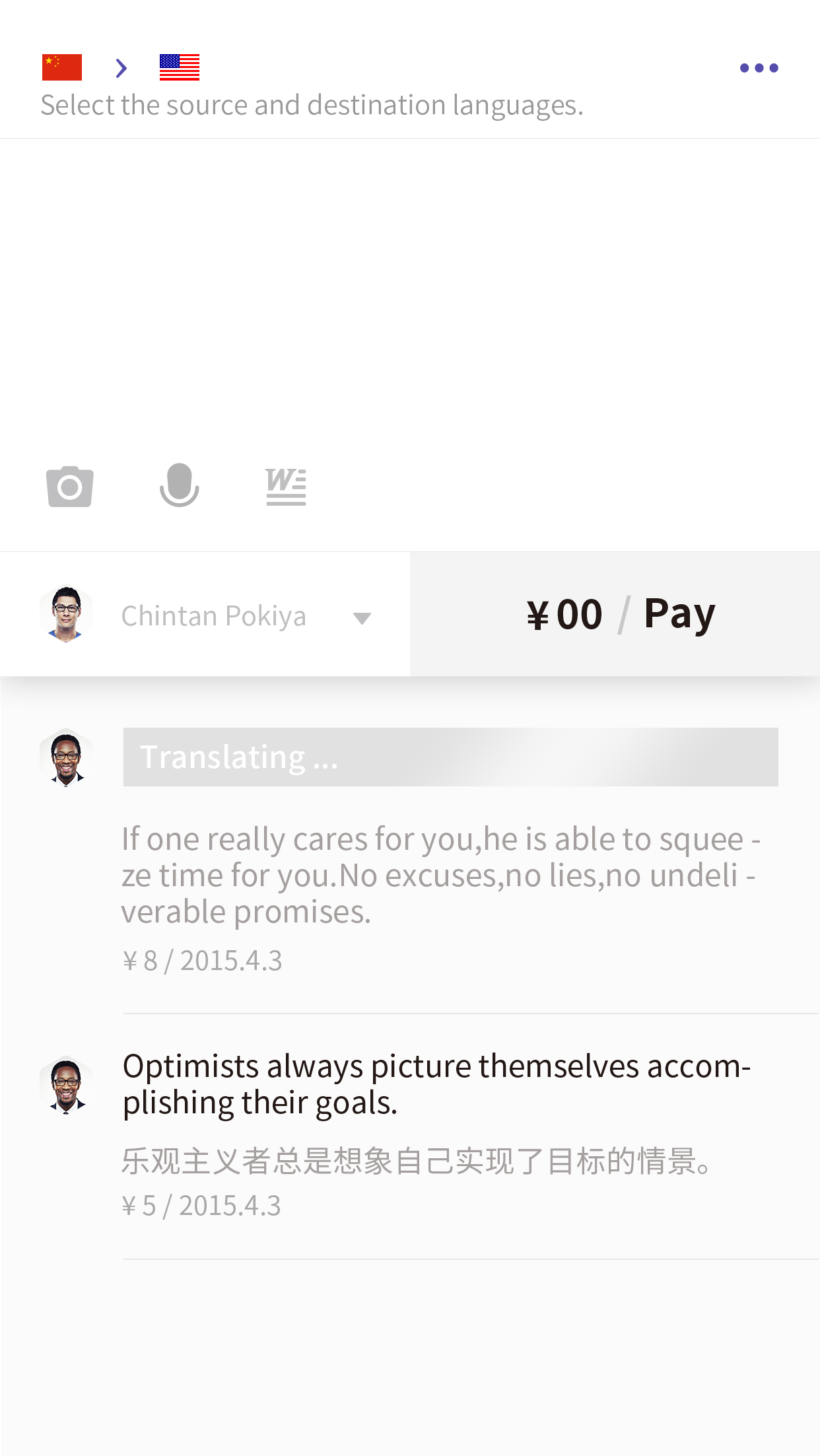This screenshot has width=820, height=1456.
Task: Tap the text input area to type
Action: tap(409, 291)
